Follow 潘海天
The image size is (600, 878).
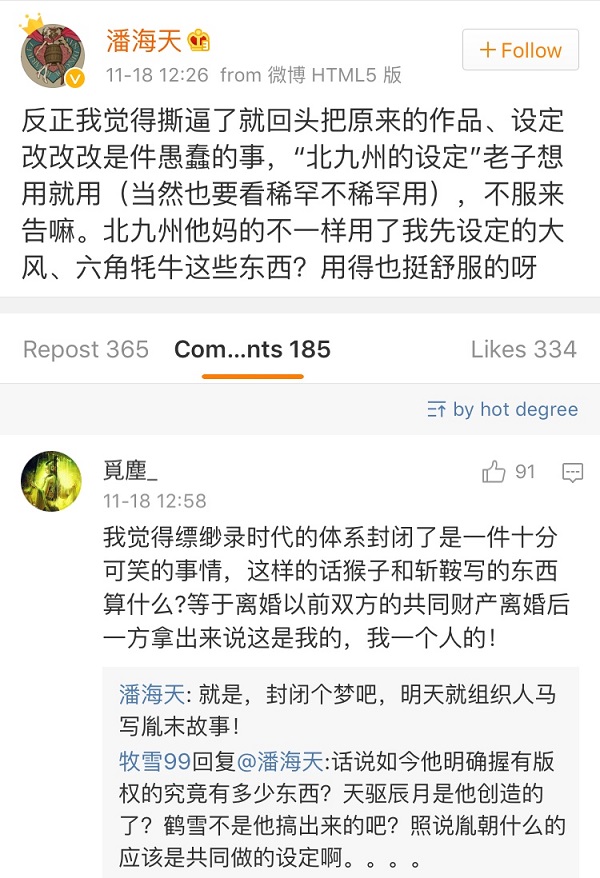[x=520, y=50]
